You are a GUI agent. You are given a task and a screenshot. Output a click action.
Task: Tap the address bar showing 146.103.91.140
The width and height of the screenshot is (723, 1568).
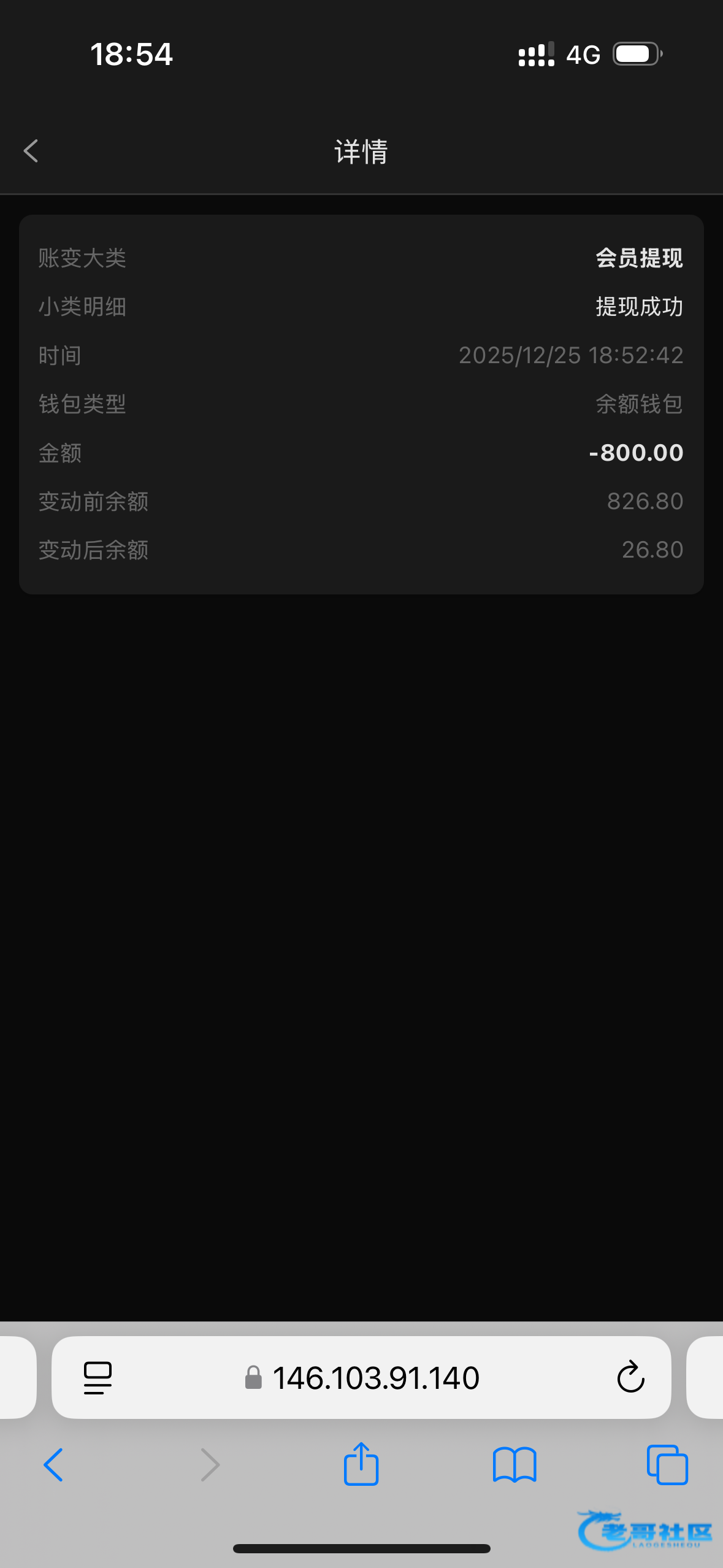[375, 1378]
